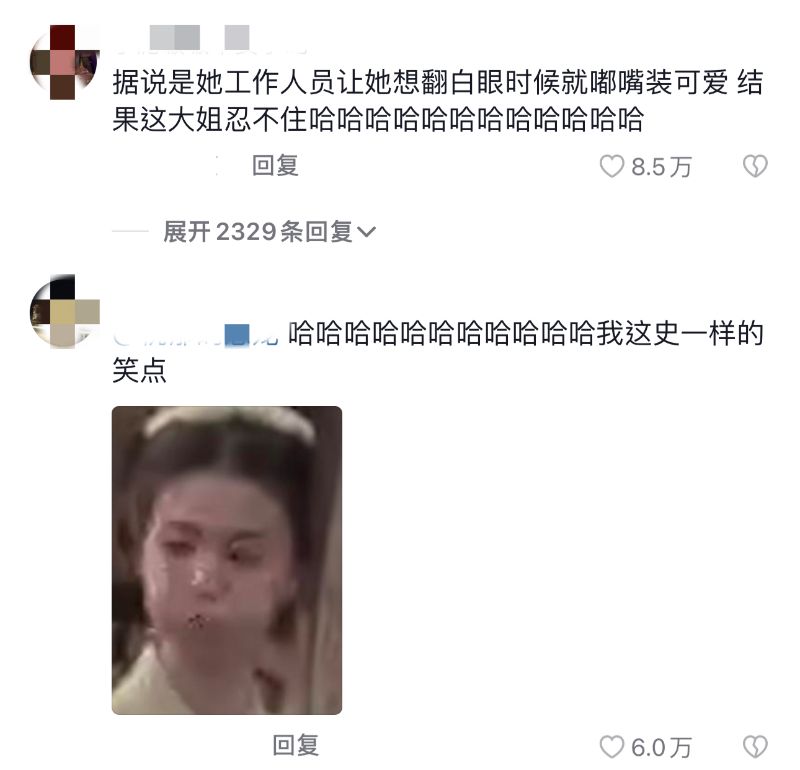Dislike the comment with 6.0万 likes
Viewport: 800px width, 770px height.
coord(755,746)
